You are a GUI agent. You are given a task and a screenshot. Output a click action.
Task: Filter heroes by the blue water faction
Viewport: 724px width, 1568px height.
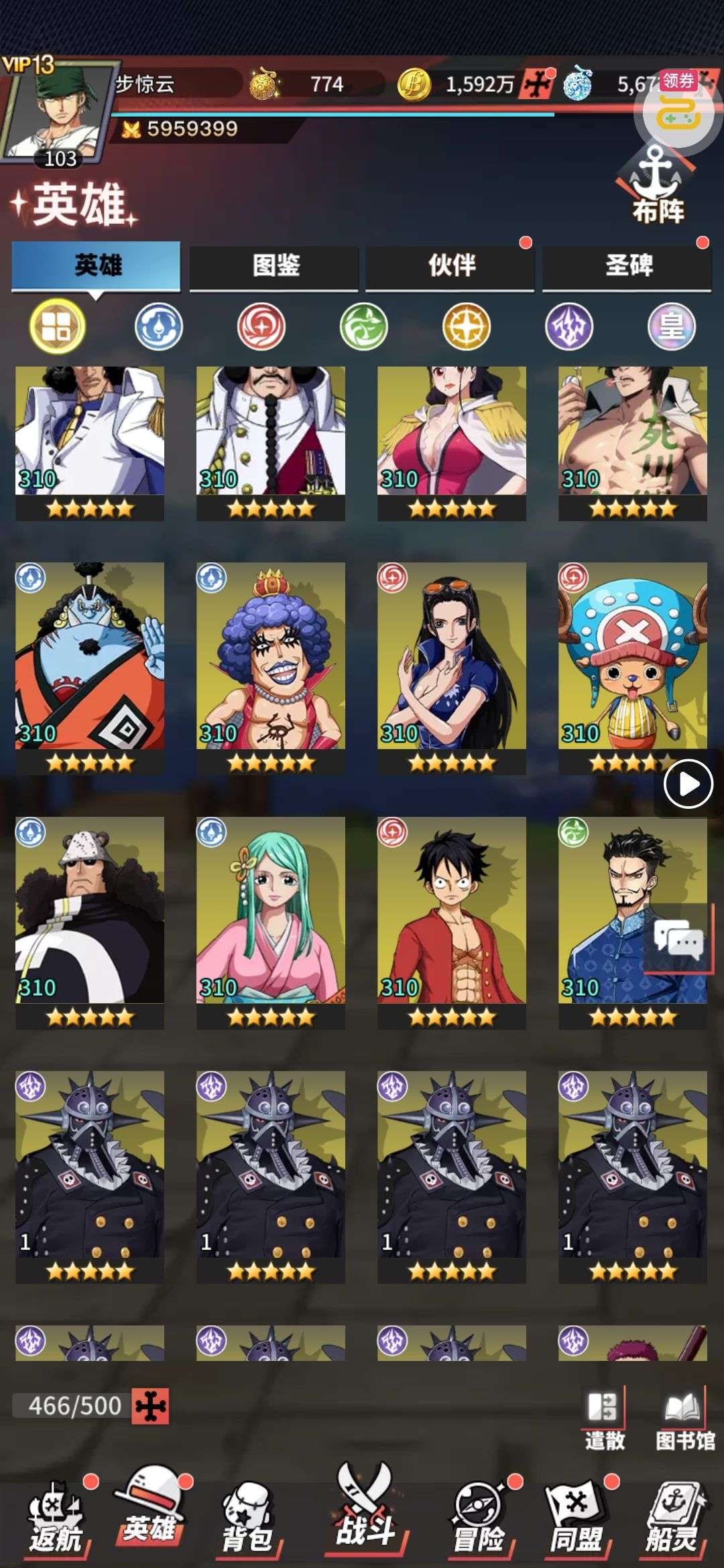159,327
